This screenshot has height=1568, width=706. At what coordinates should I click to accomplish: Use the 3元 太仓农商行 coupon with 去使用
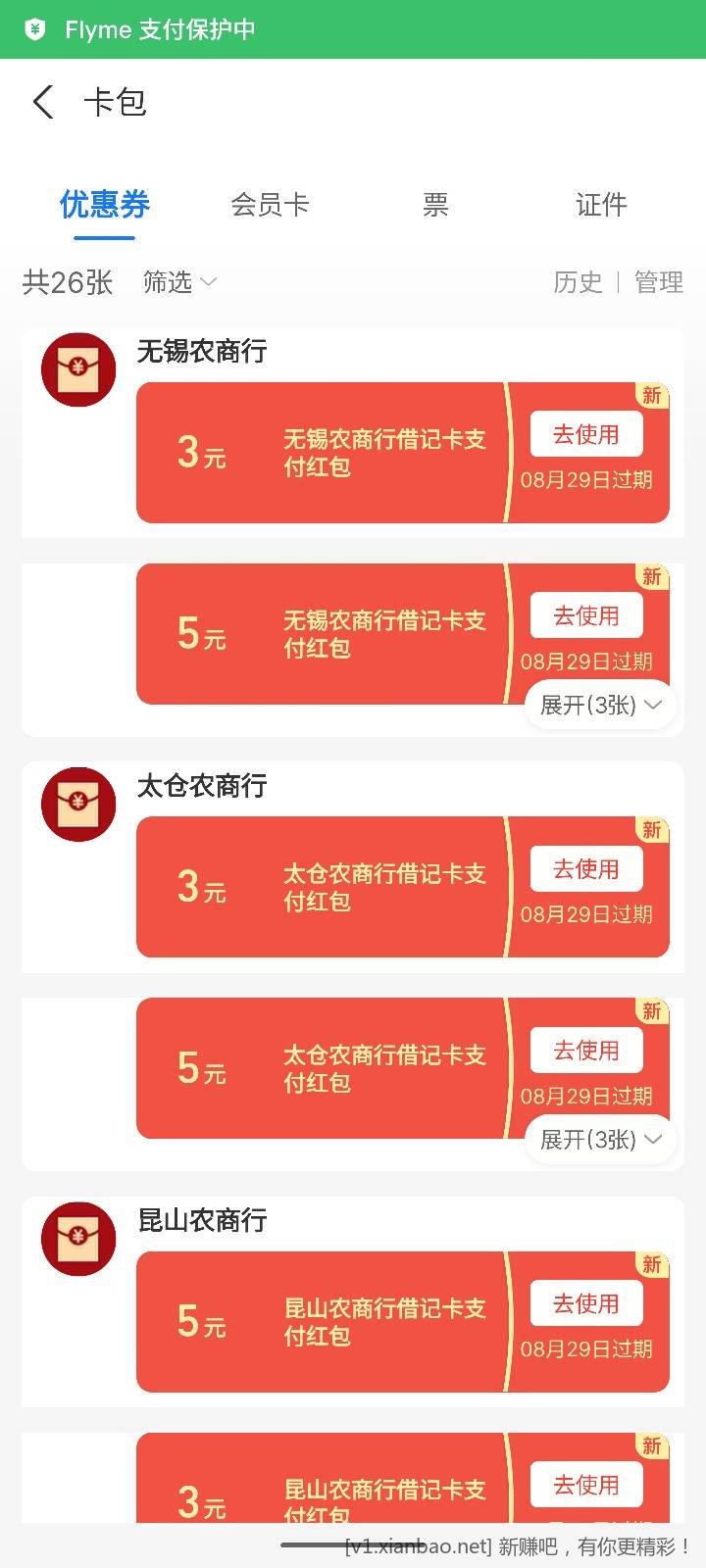point(586,868)
